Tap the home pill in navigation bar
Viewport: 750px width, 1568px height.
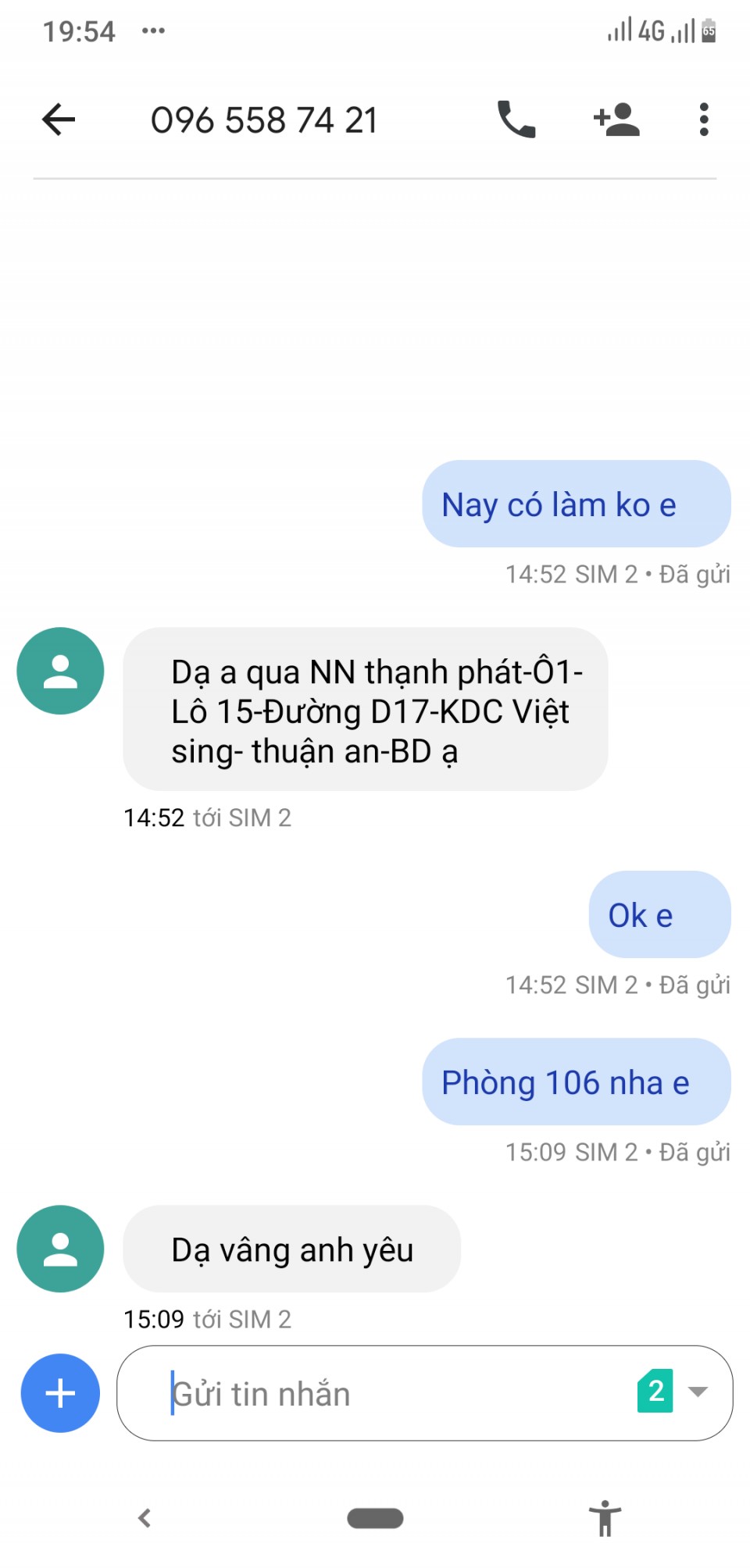pyautogui.click(x=375, y=1518)
